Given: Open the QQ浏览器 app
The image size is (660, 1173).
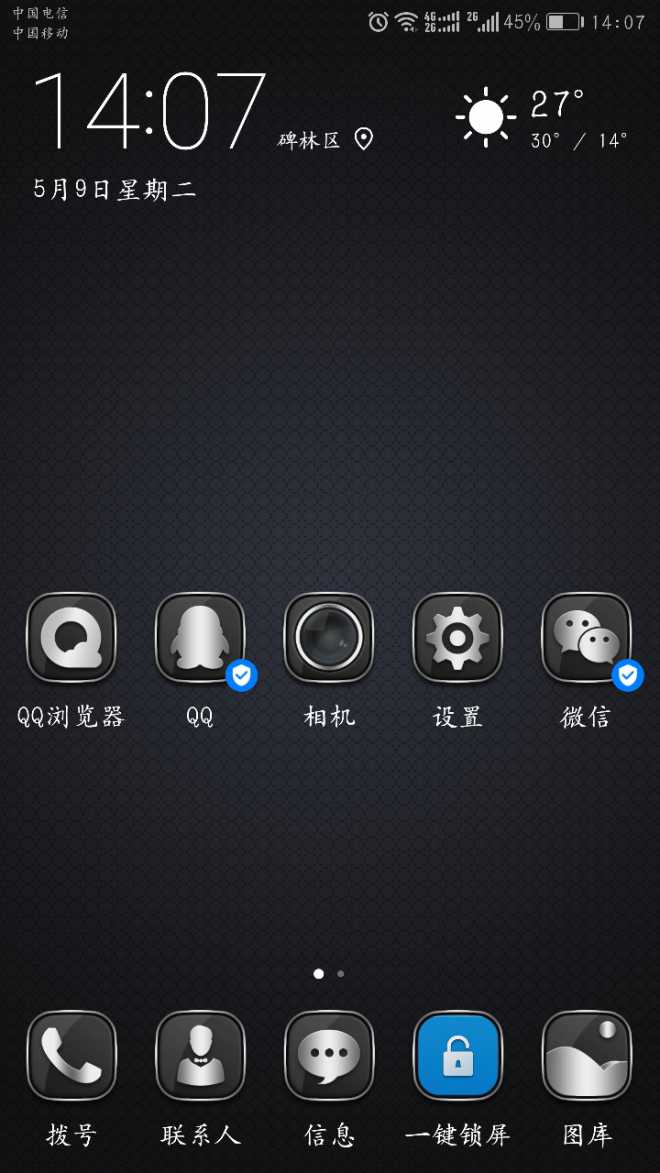Looking at the screenshot, I should point(71,638).
